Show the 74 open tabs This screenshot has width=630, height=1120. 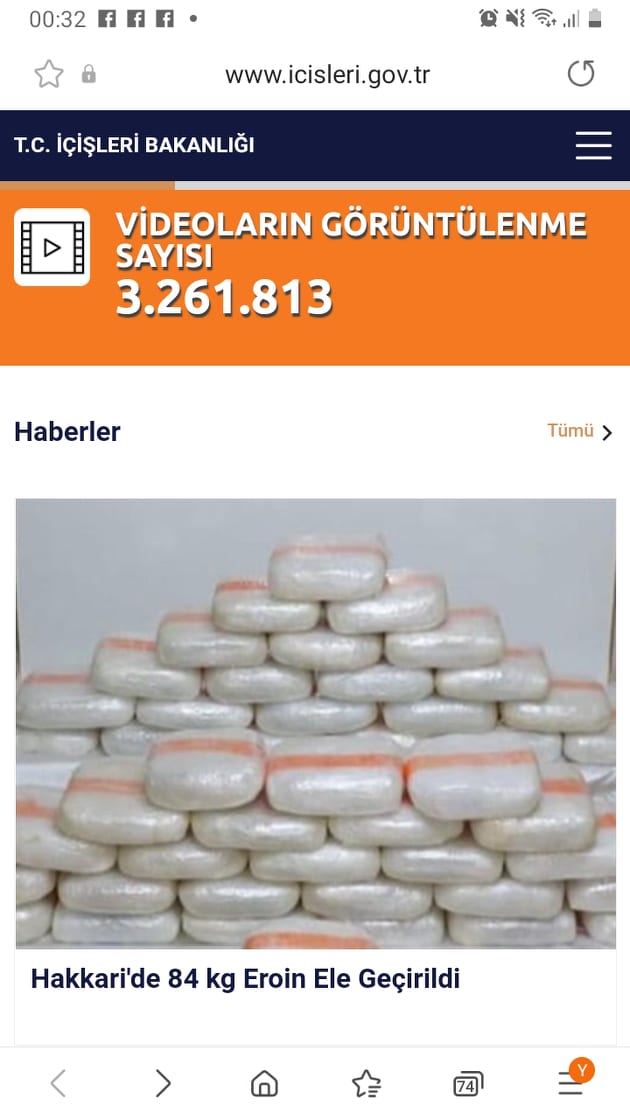click(467, 1083)
